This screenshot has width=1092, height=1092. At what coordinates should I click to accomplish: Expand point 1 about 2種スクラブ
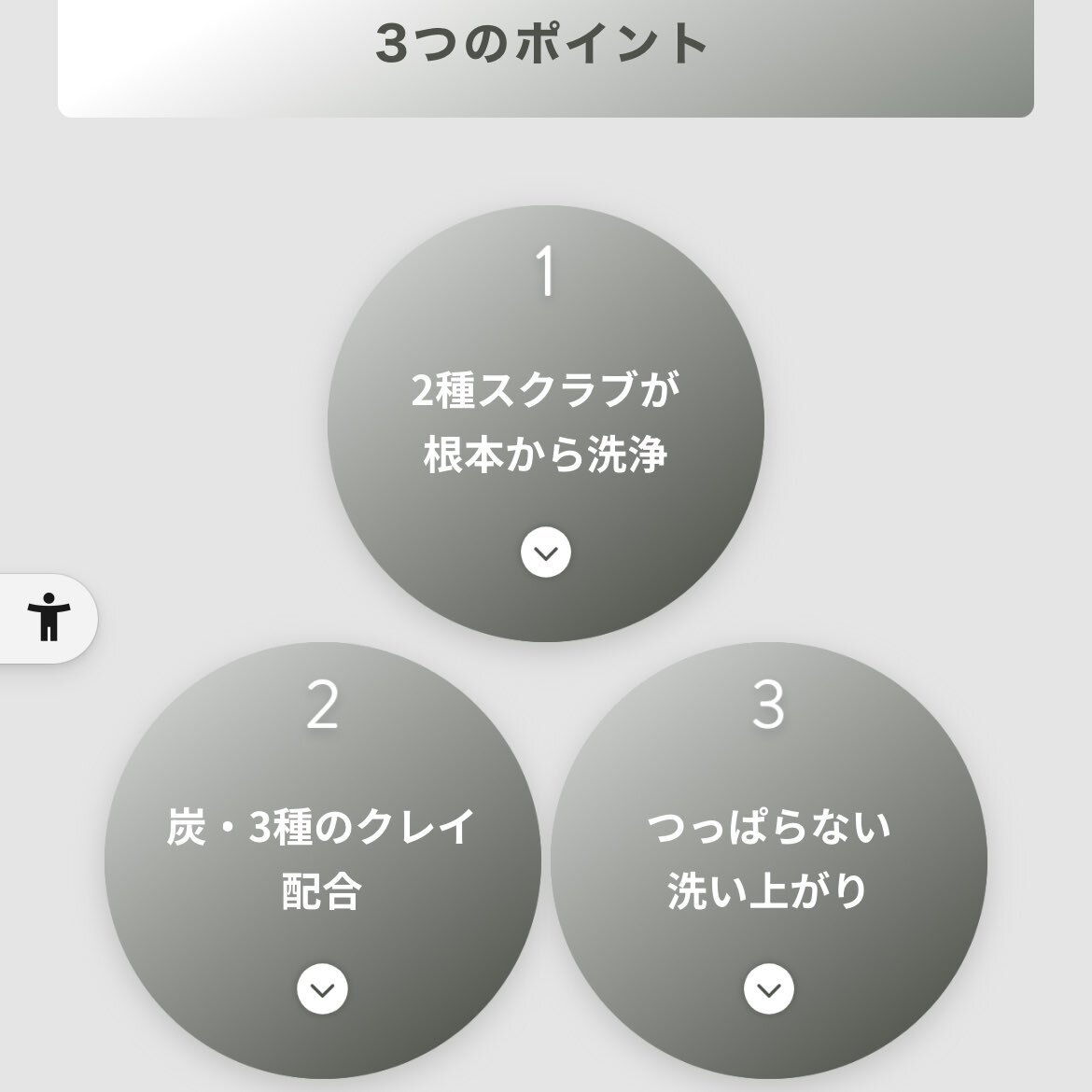[546, 553]
